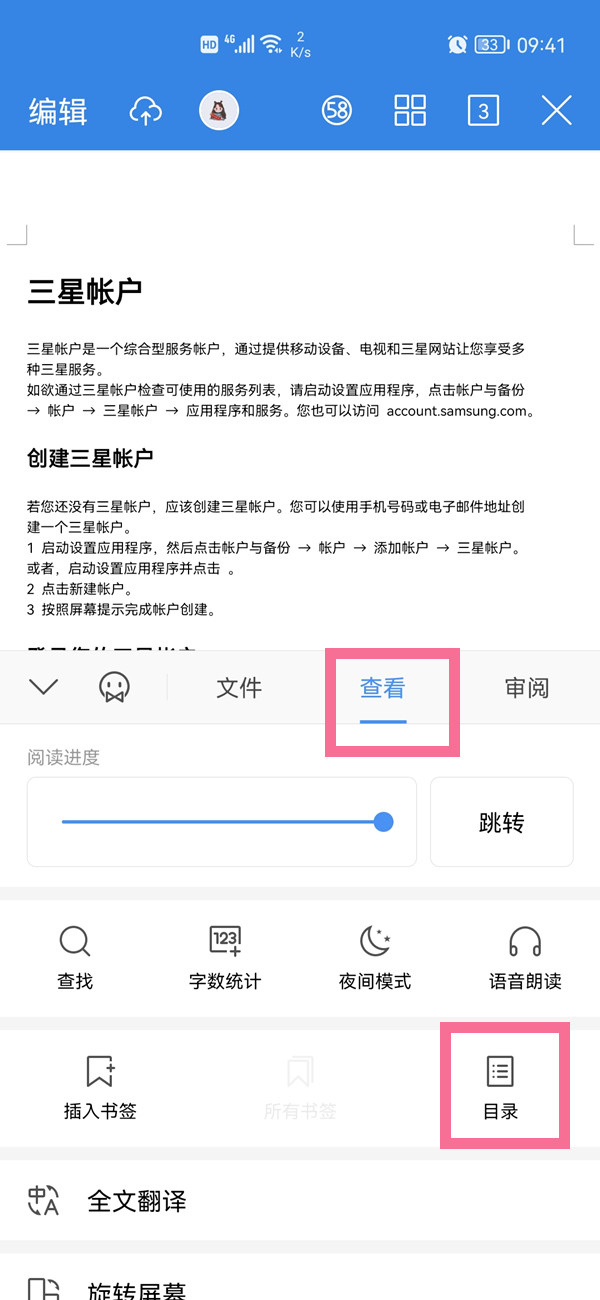Image resolution: width=600 pixels, height=1300 pixels.
Task: Open 查找 to search the document
Action: pos(75,957)
